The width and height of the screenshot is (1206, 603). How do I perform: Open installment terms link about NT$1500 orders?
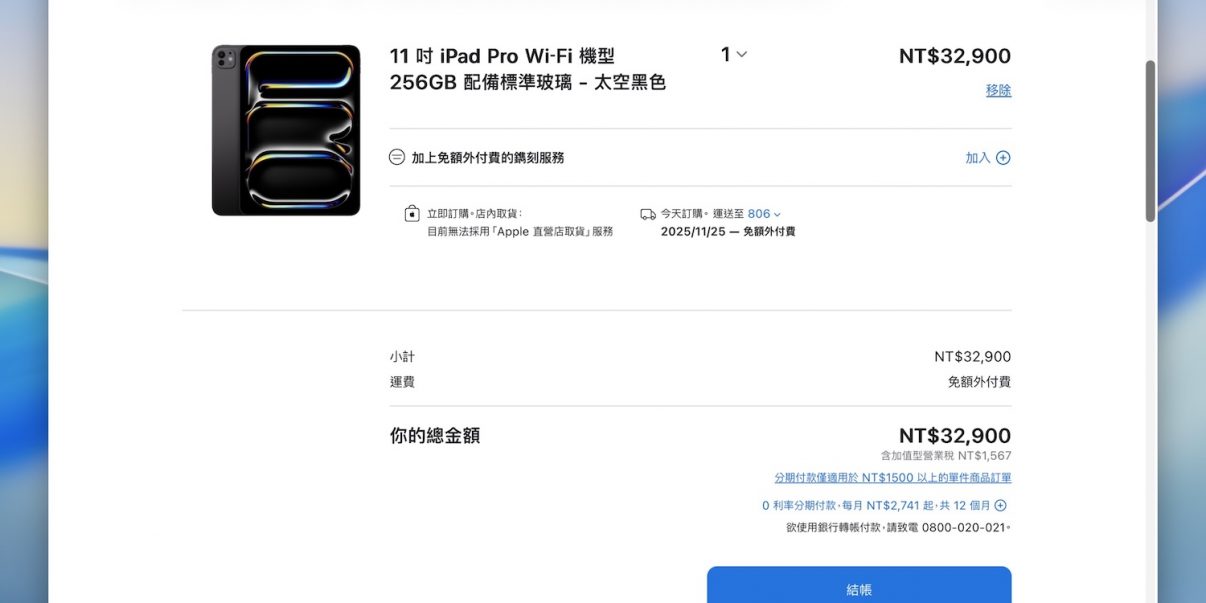pos(892,478)
